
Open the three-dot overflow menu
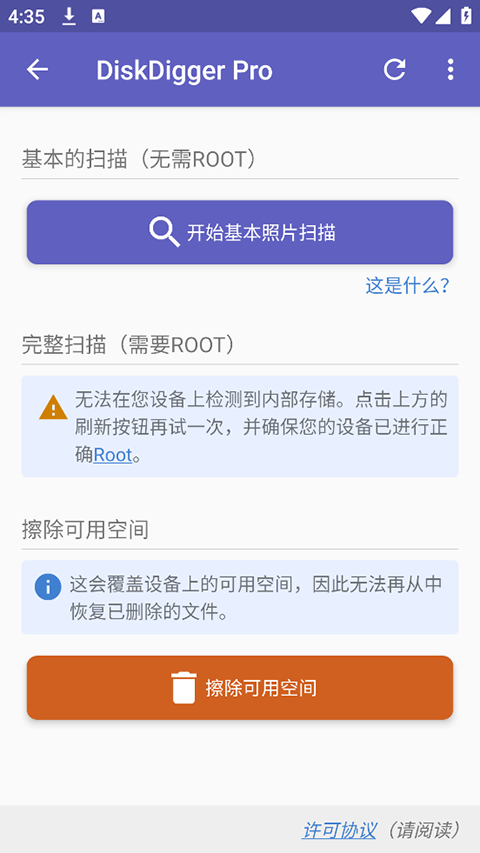click(450, 70)
